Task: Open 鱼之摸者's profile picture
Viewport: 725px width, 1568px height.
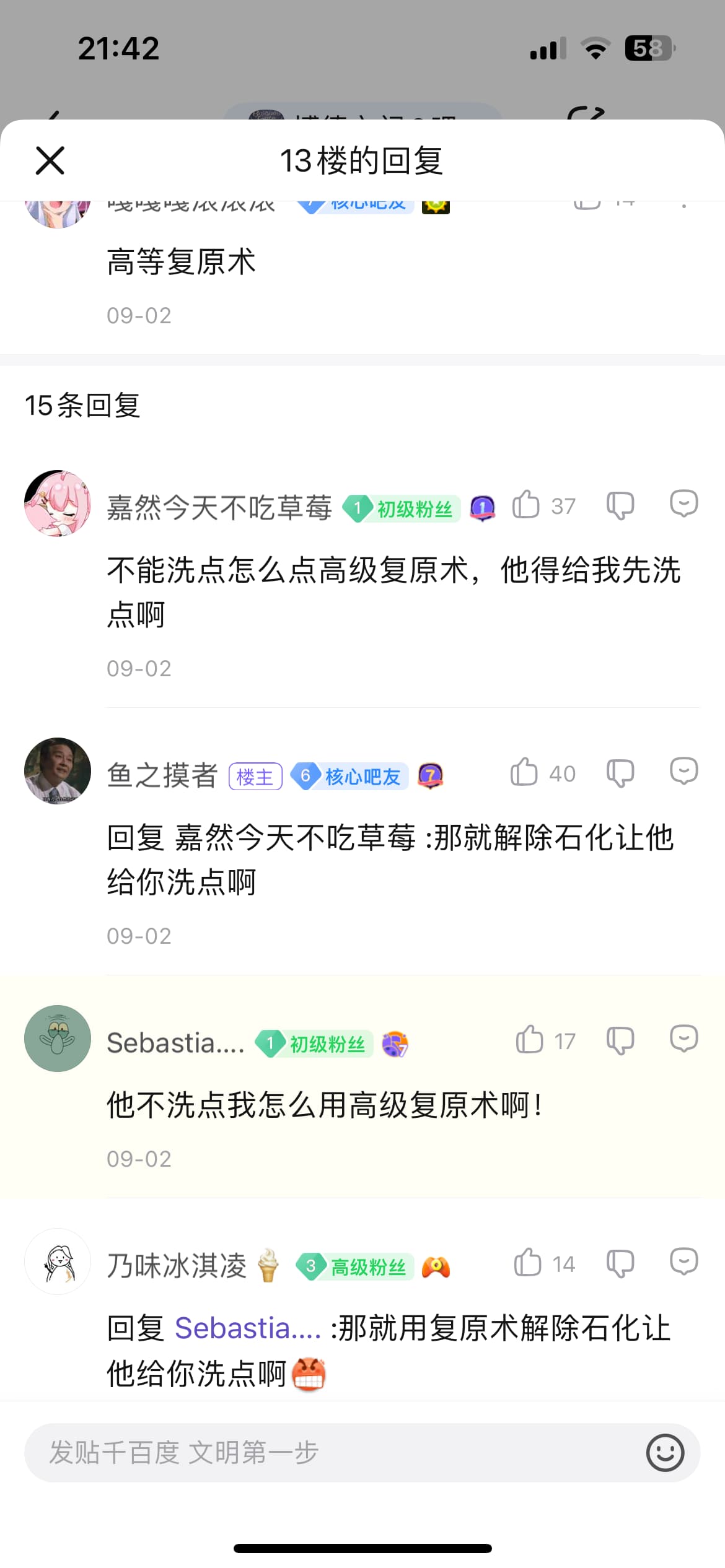Action: (x=58, y=771)
